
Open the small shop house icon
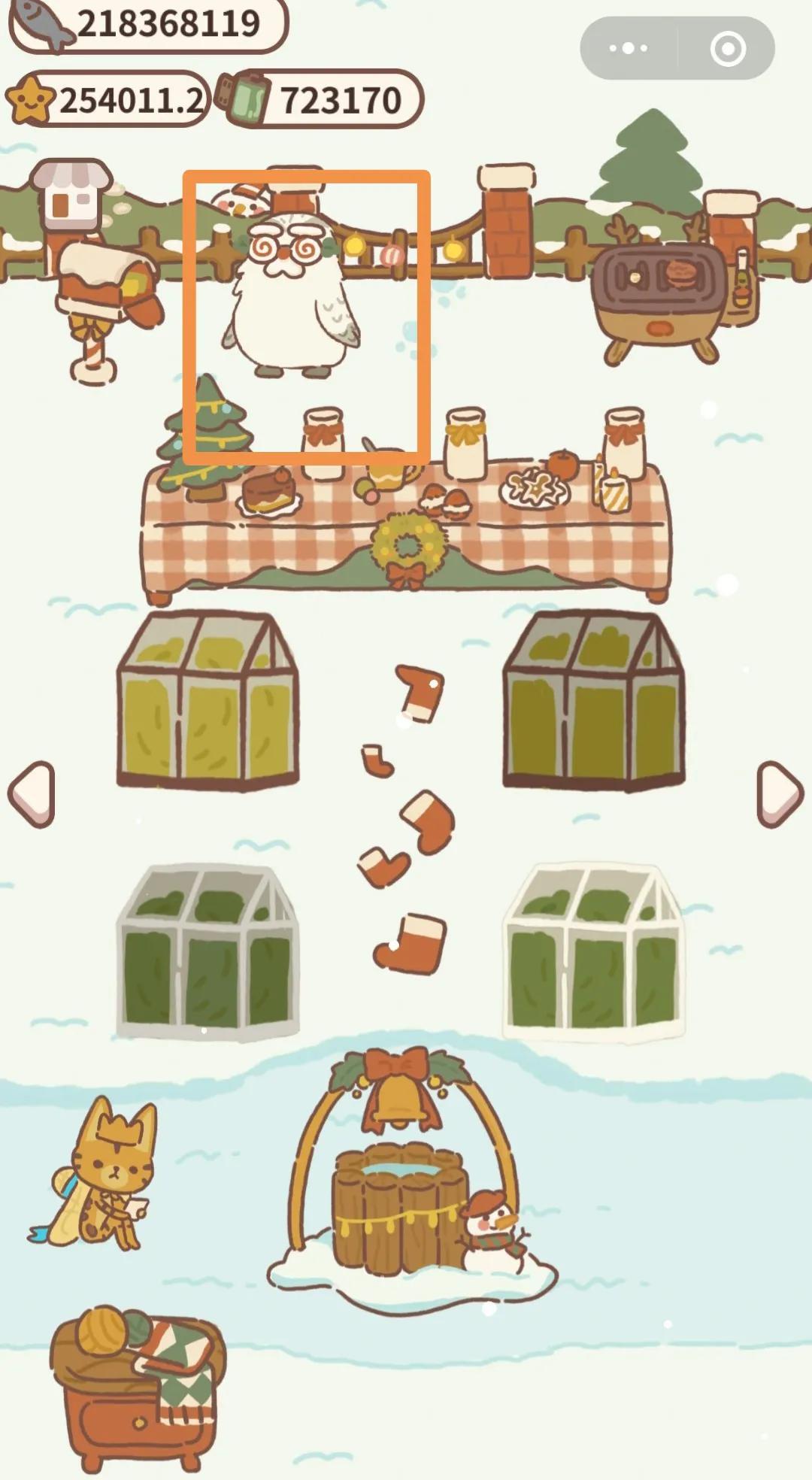71,196
